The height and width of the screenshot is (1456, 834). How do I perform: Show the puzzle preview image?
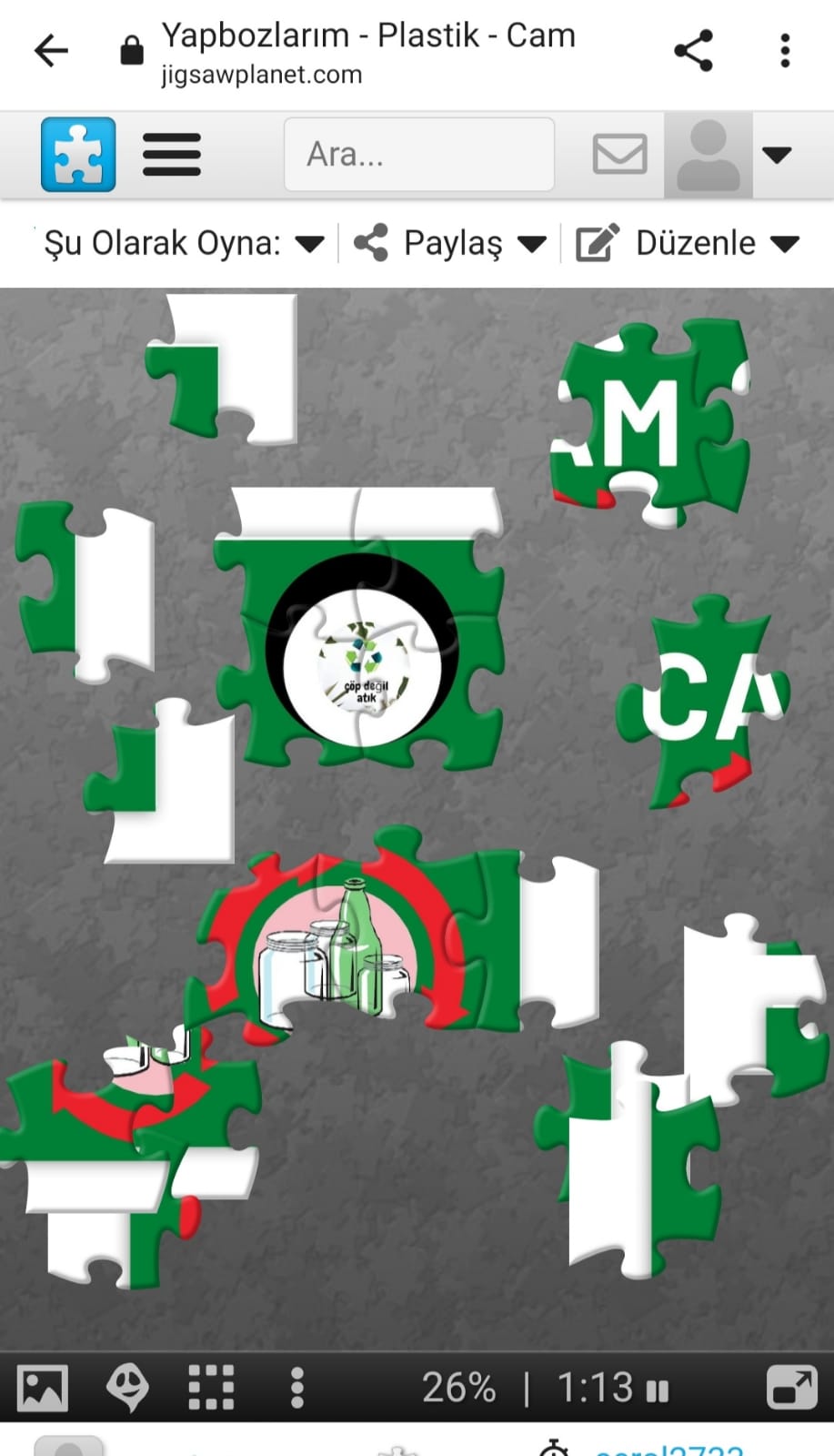[43, 1388]
